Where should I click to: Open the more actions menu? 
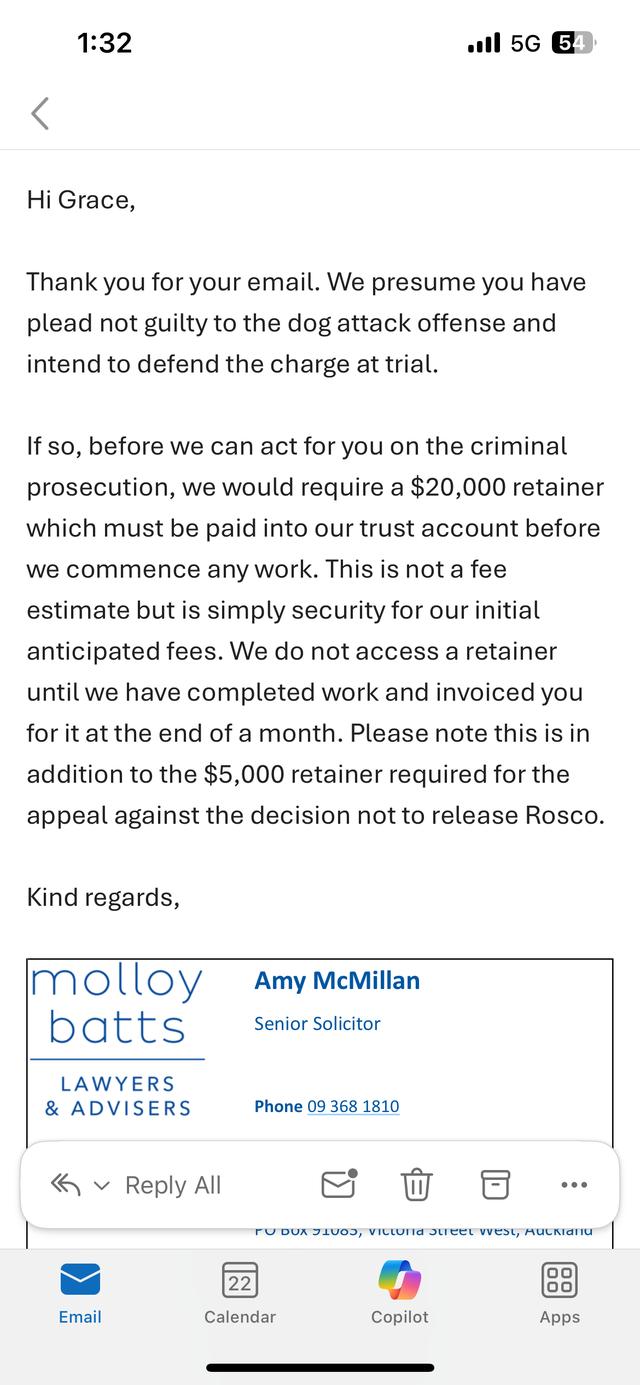pyautogui.click(x=574, y=1185)
